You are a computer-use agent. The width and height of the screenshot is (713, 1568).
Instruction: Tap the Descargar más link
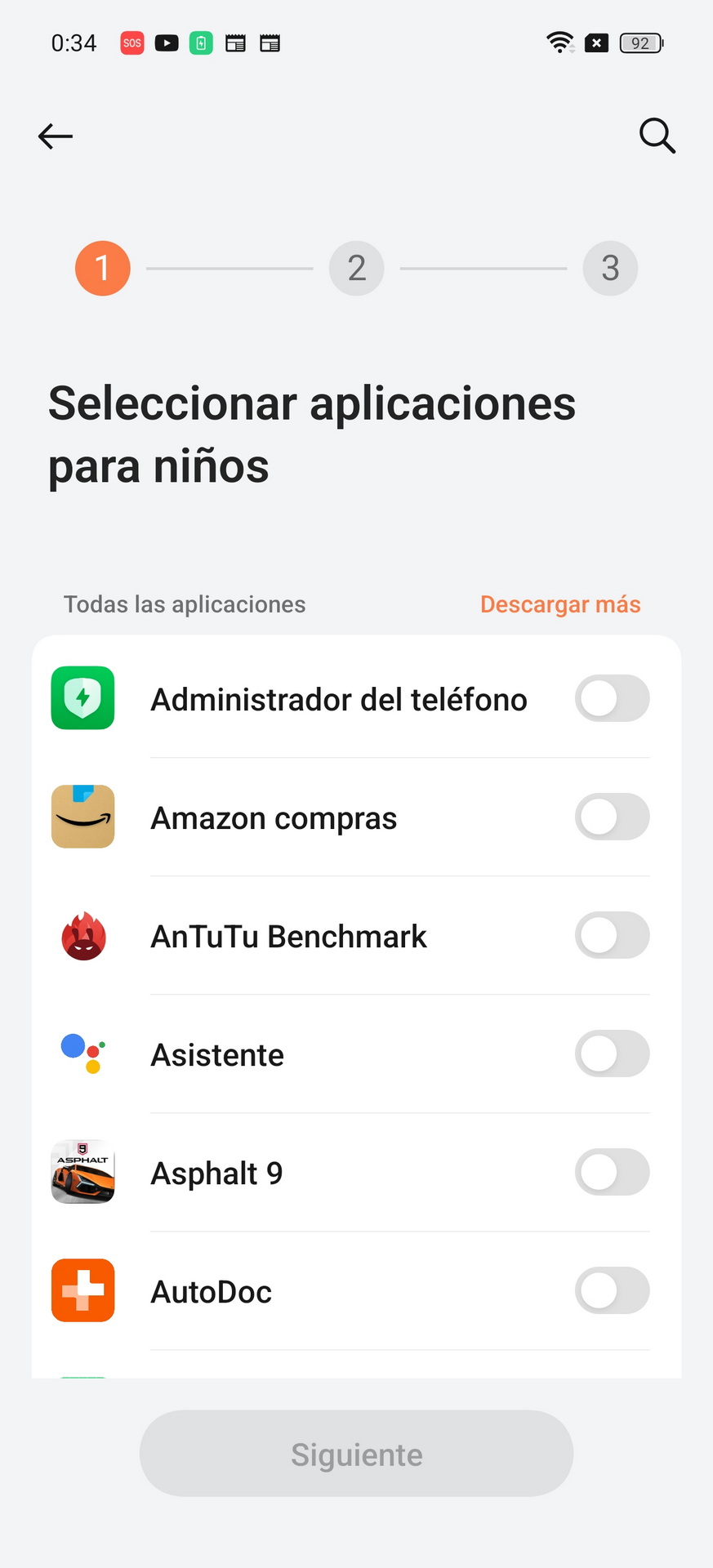click(560, 604)
